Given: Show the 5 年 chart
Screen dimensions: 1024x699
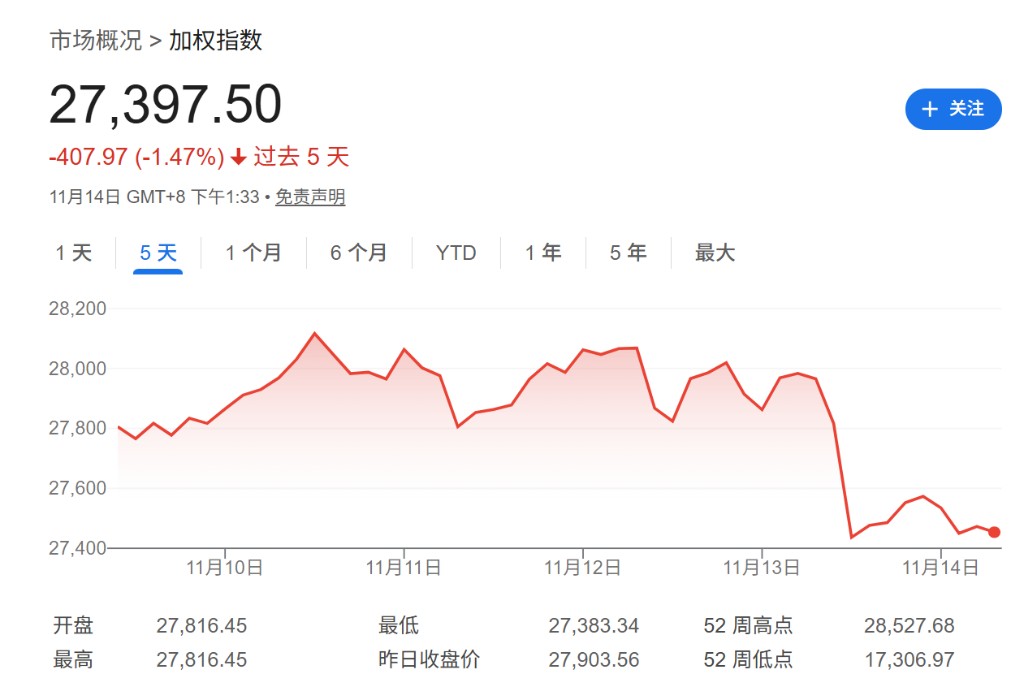Looking at the screenshot, I should tap(628, 253).
